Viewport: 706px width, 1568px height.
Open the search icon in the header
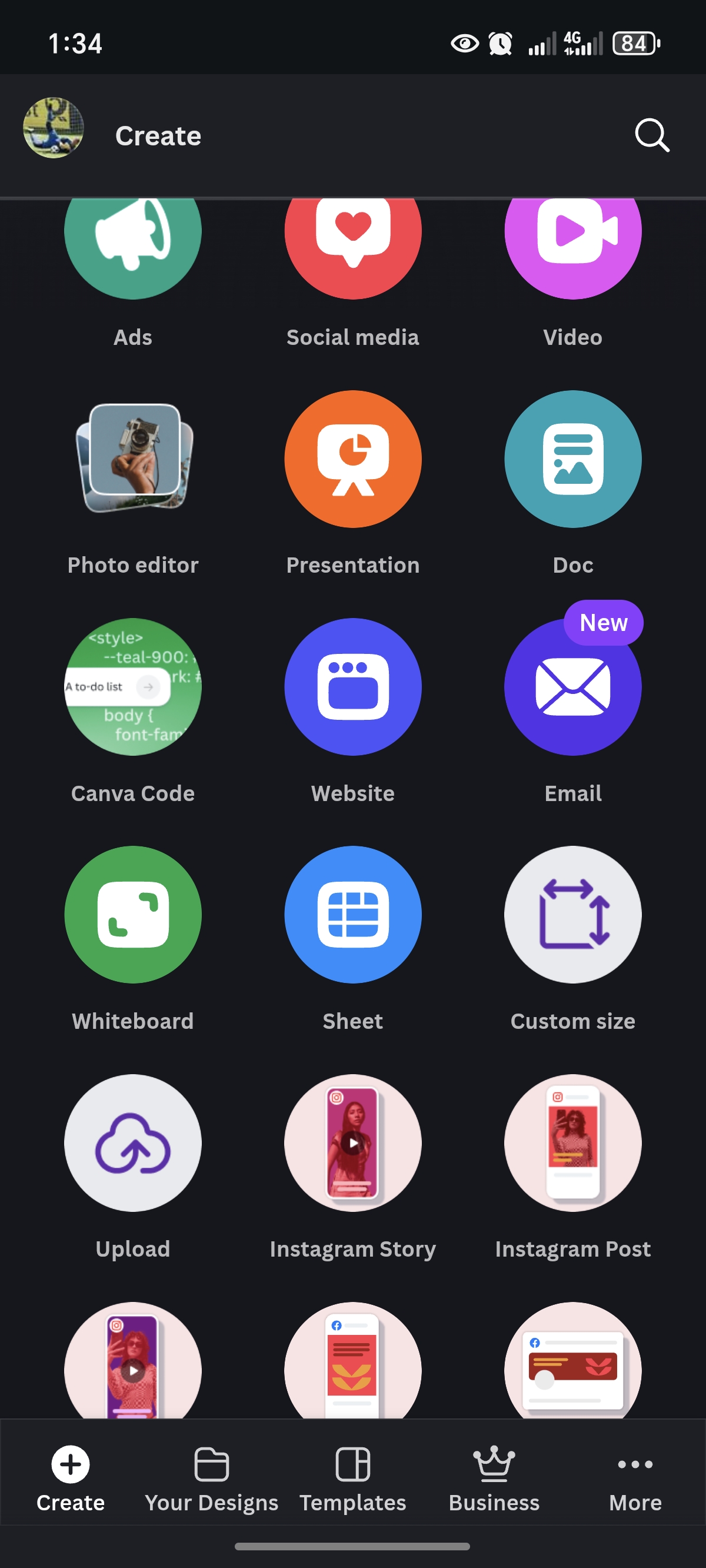652,135
